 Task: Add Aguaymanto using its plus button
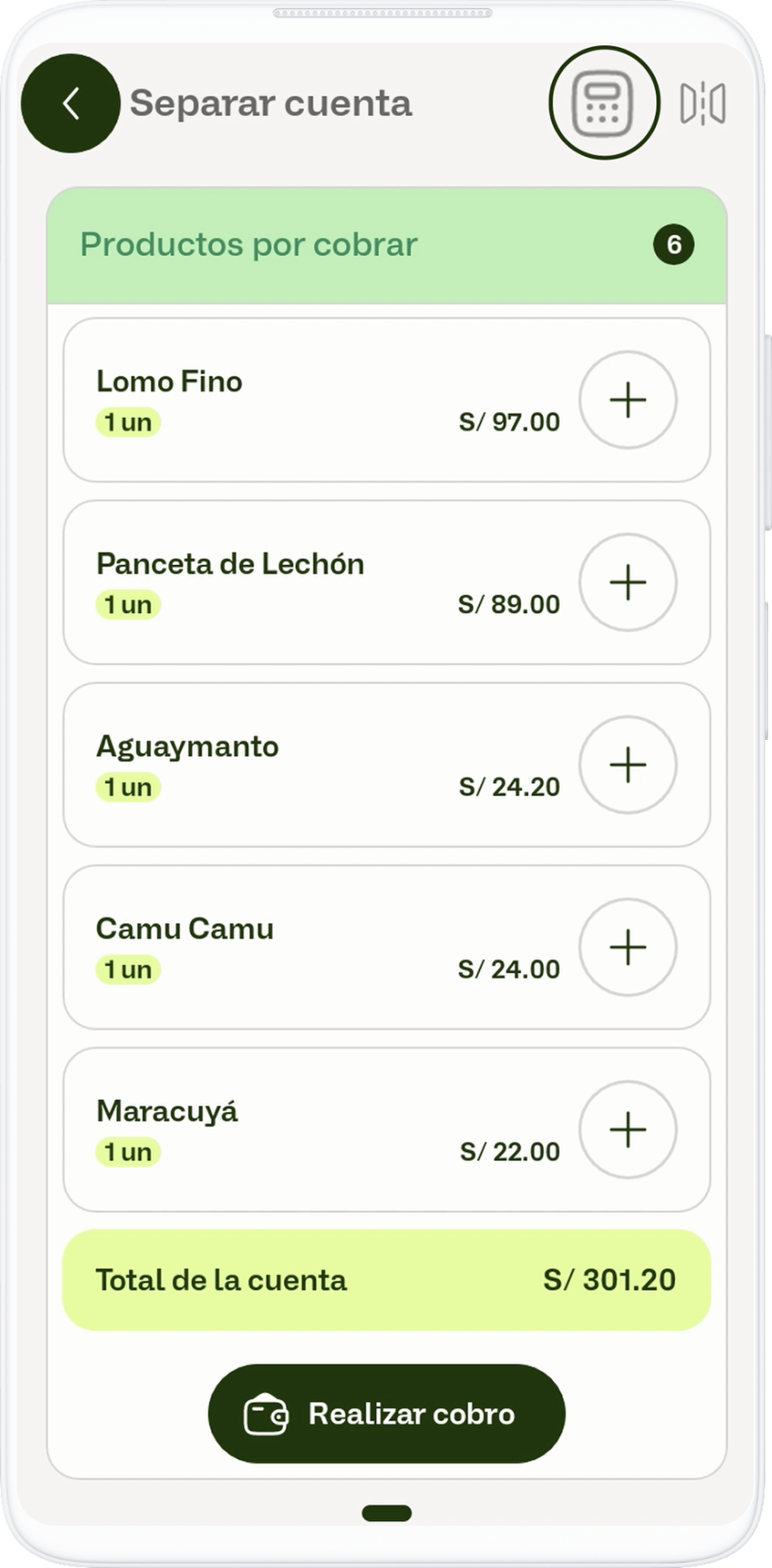click(627, 764)
